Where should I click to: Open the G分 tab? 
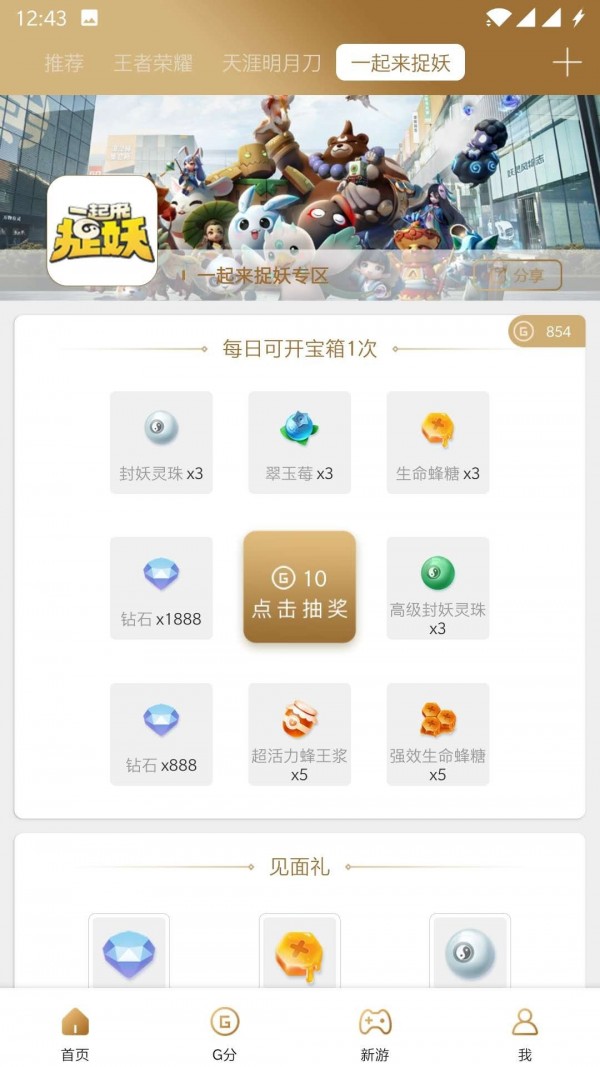pyautogui.click(x=224, y=1033)
